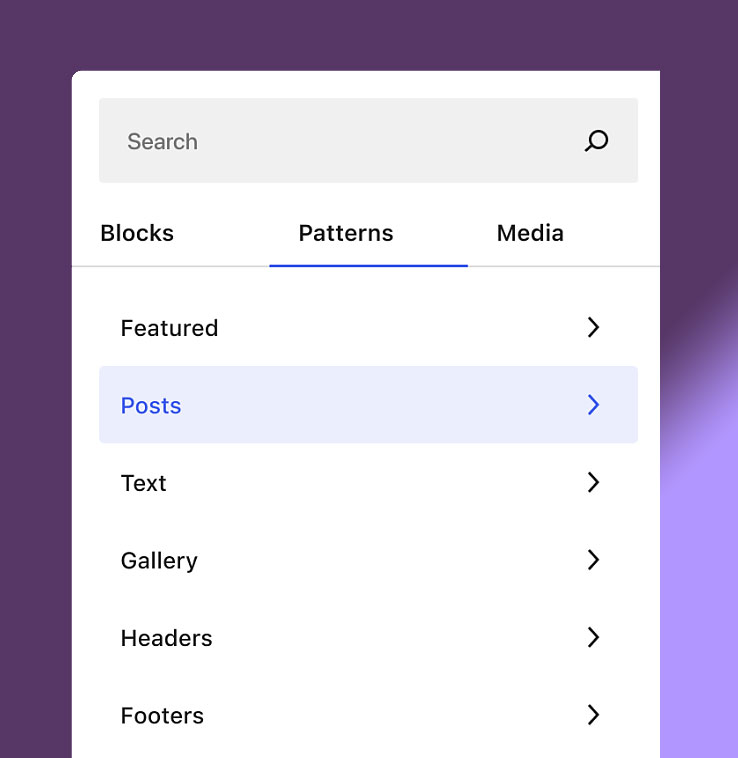This screenshot has height=758, width=738.
Task: Tap the Search input field
Action: click(x=340, y=141)
